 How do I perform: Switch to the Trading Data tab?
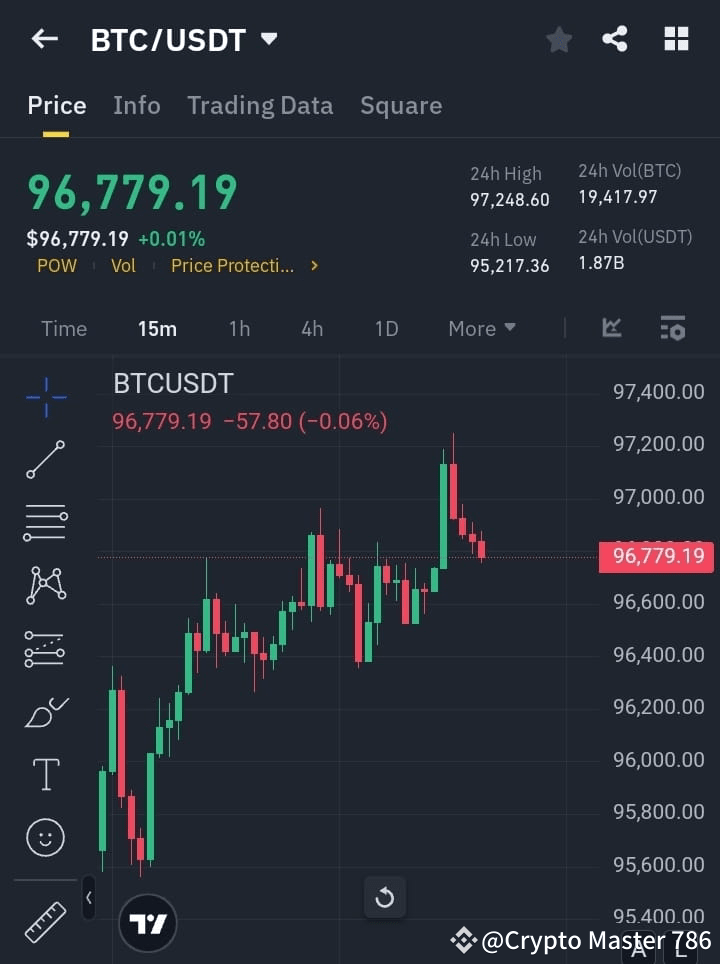(260, 105)
